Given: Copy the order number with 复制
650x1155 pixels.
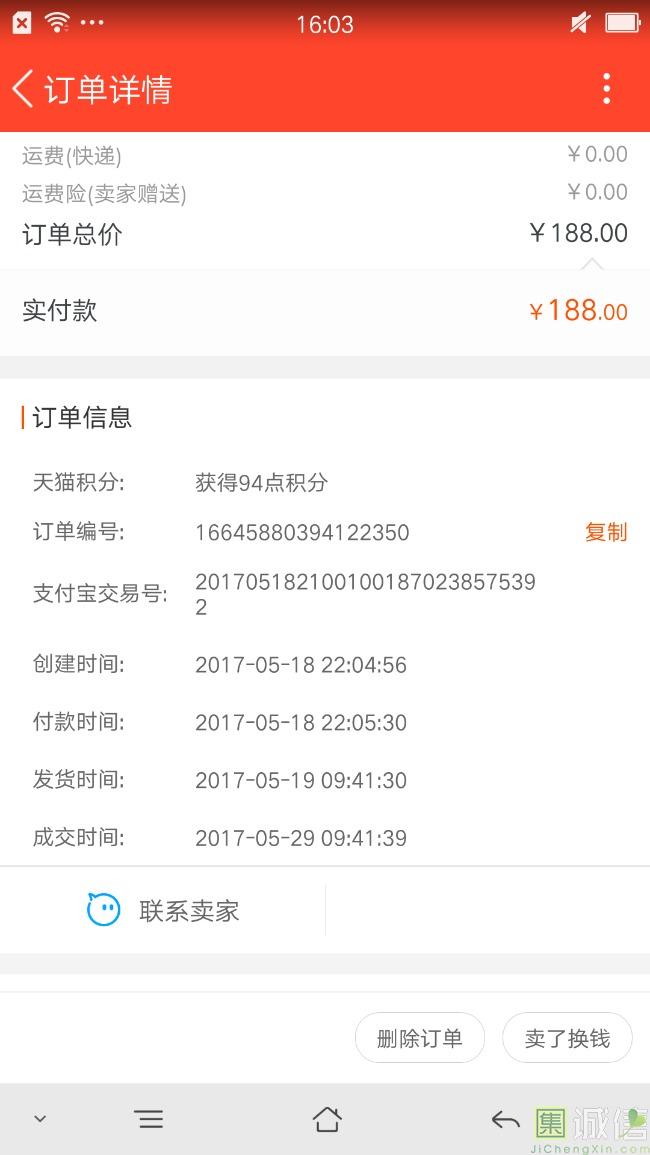Looking at the screenshot, I should click(606, 532).
